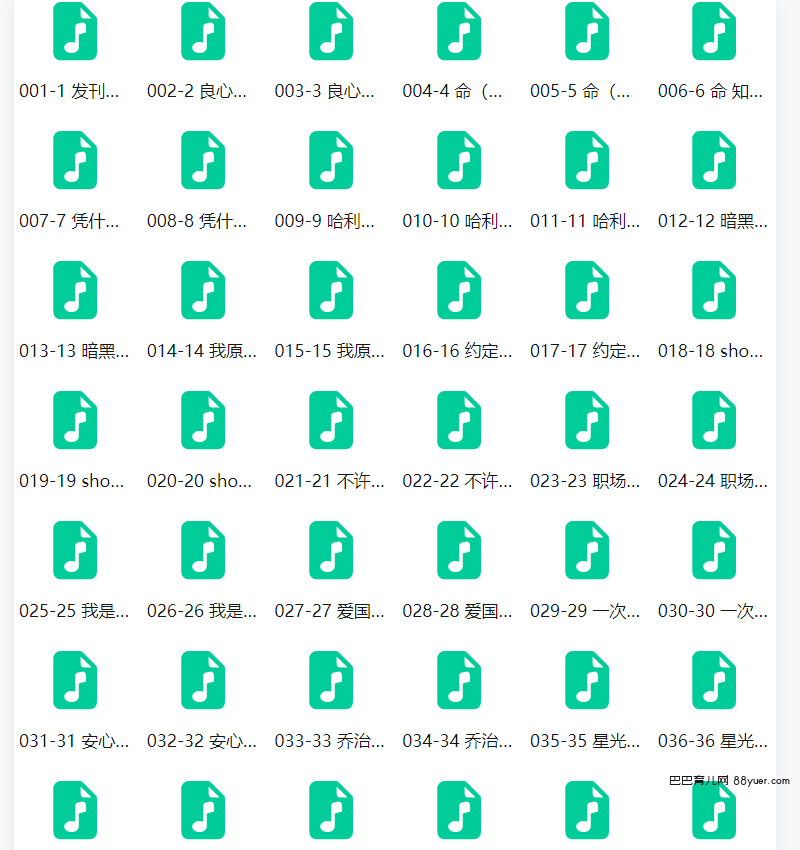This screenshot has height=850, width=800.
Task: Open audio file 018-18 sho
Action: click(x=714, y=290)
